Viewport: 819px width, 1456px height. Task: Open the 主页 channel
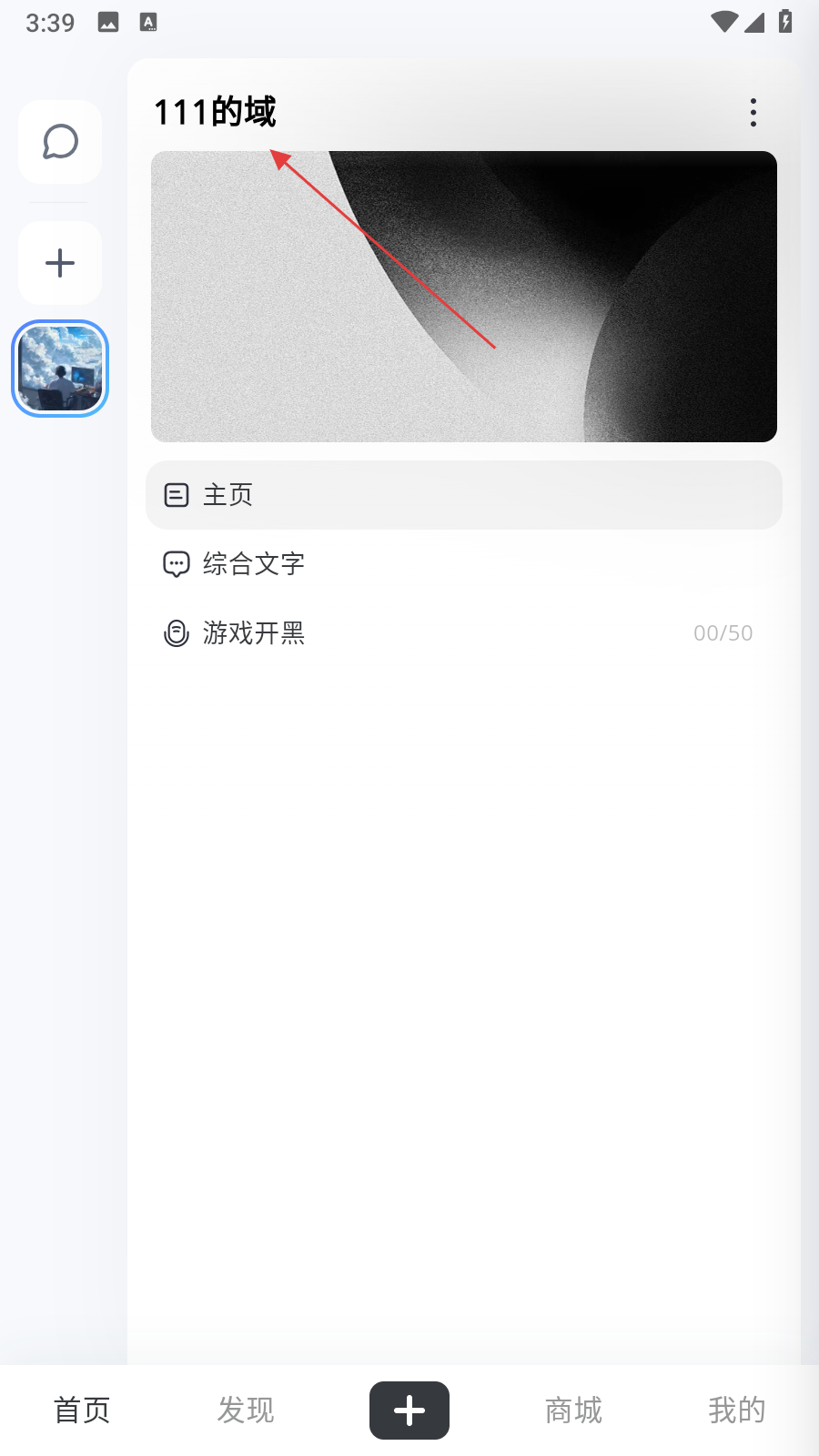(x=463, y=495)
